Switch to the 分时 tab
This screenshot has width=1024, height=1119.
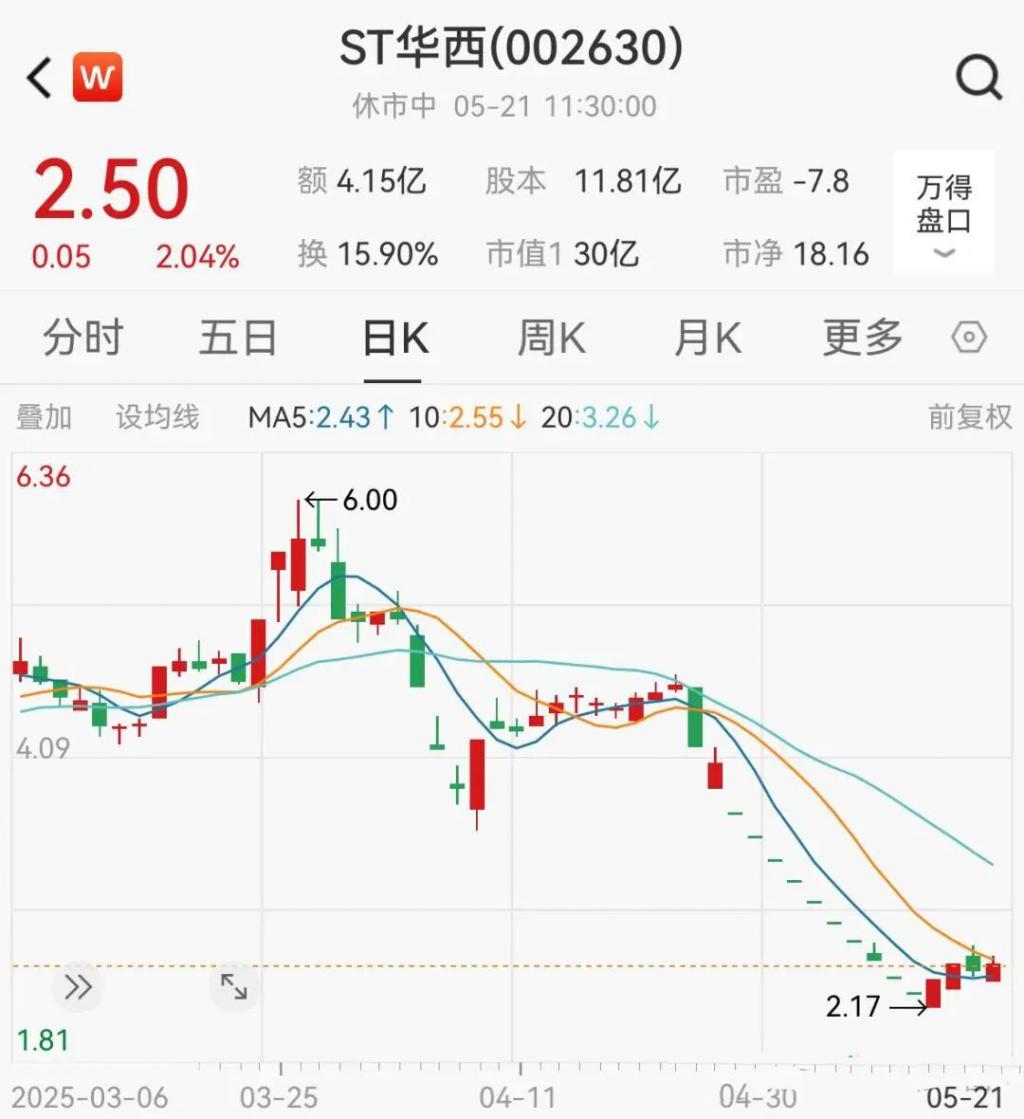pyautogui.click(x=82, y=339)
